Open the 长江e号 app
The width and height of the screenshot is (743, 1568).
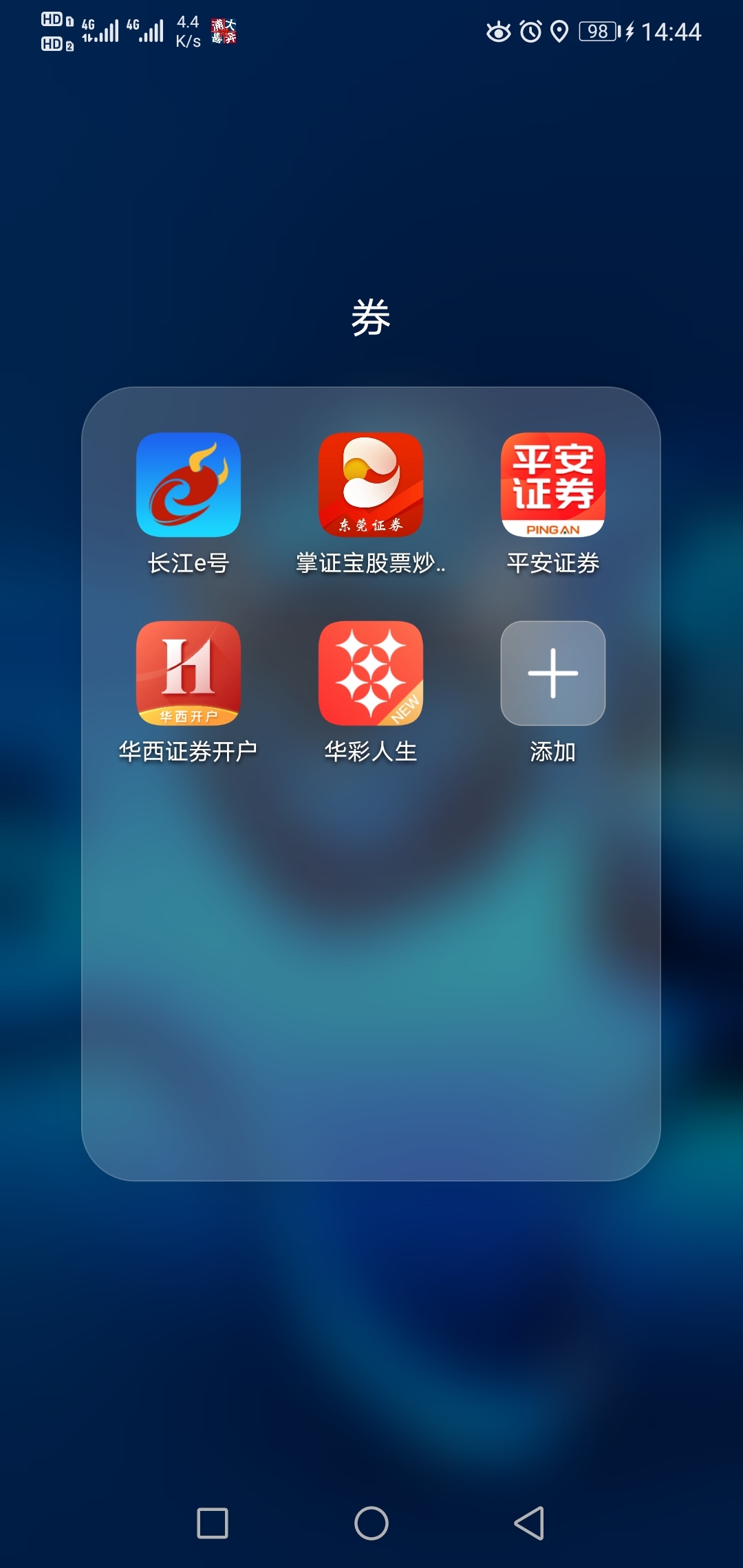pyautogui.click(x=187, y=486)
